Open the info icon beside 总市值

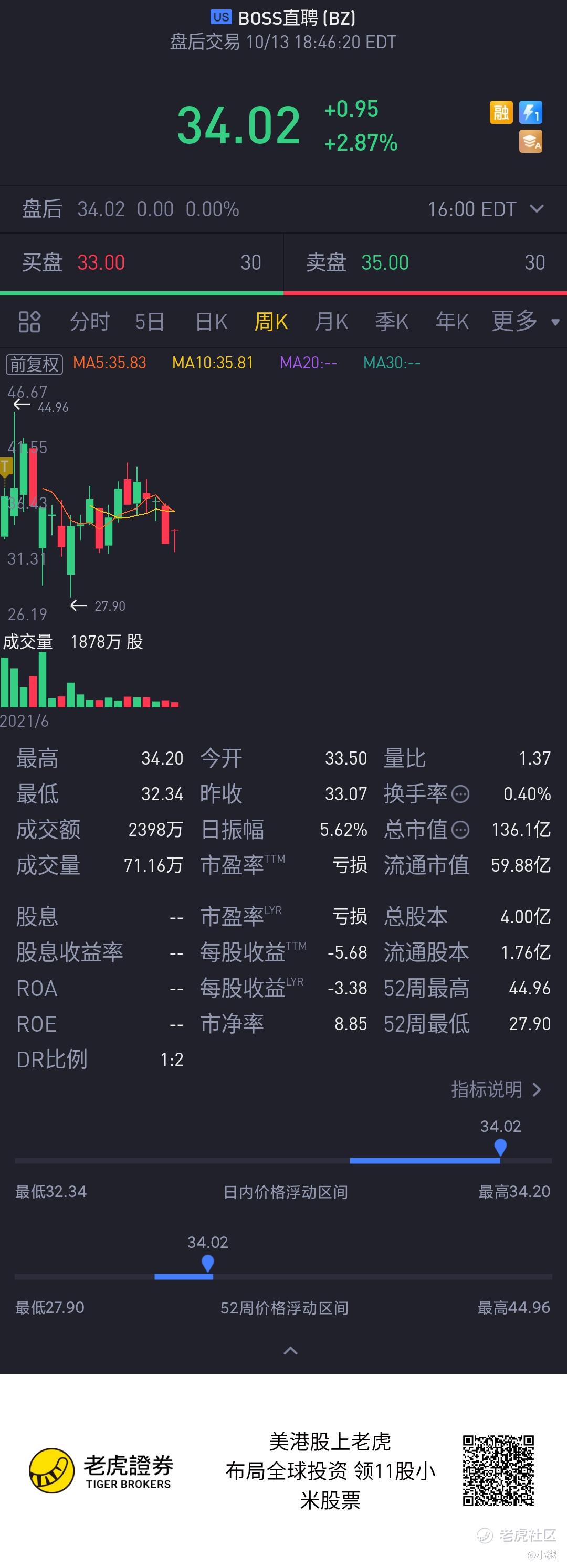pyautogui.click(x=461, y=830)
